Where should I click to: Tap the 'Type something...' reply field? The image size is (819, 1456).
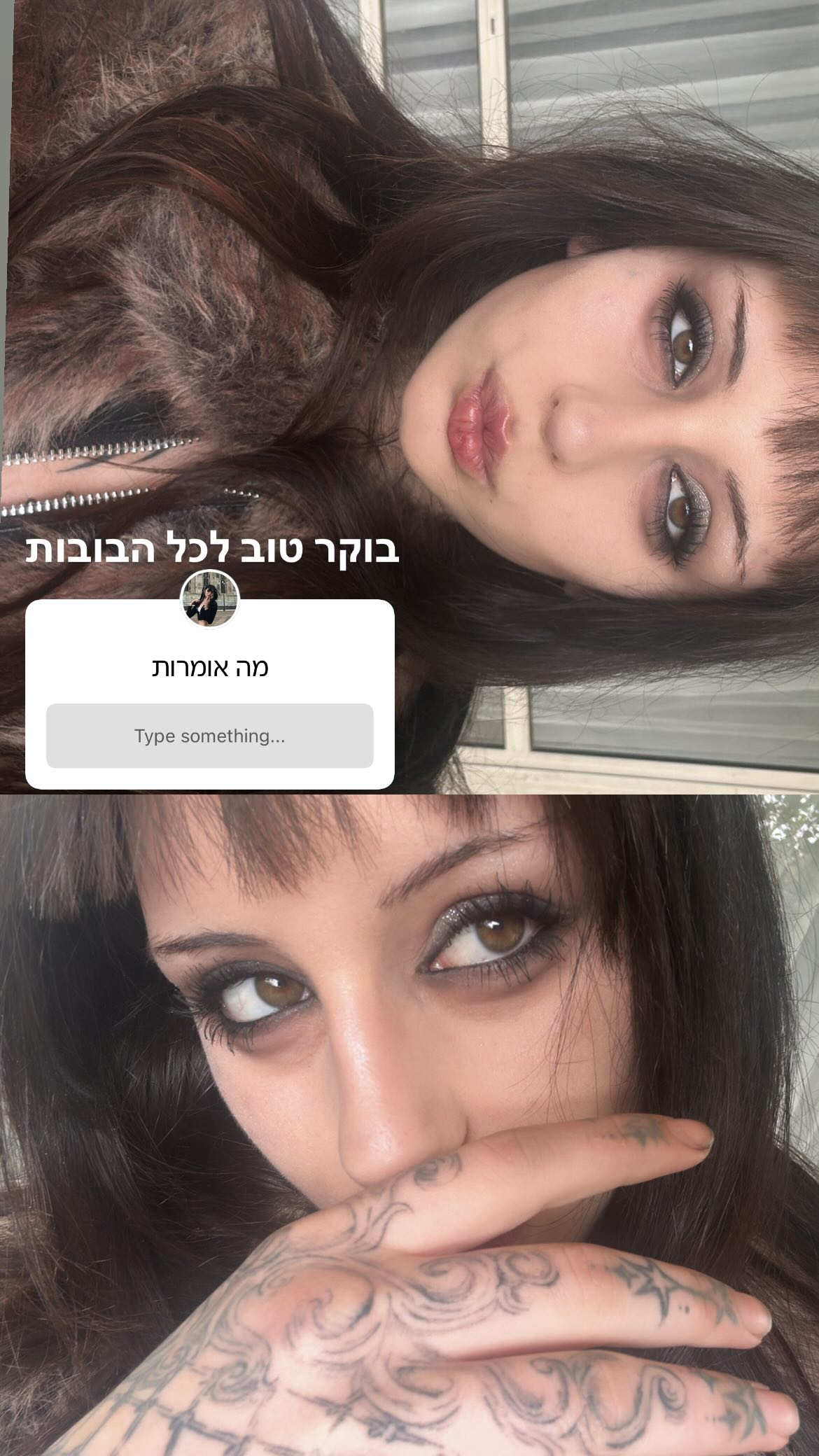pyautogui.click(x=210, y=736)
